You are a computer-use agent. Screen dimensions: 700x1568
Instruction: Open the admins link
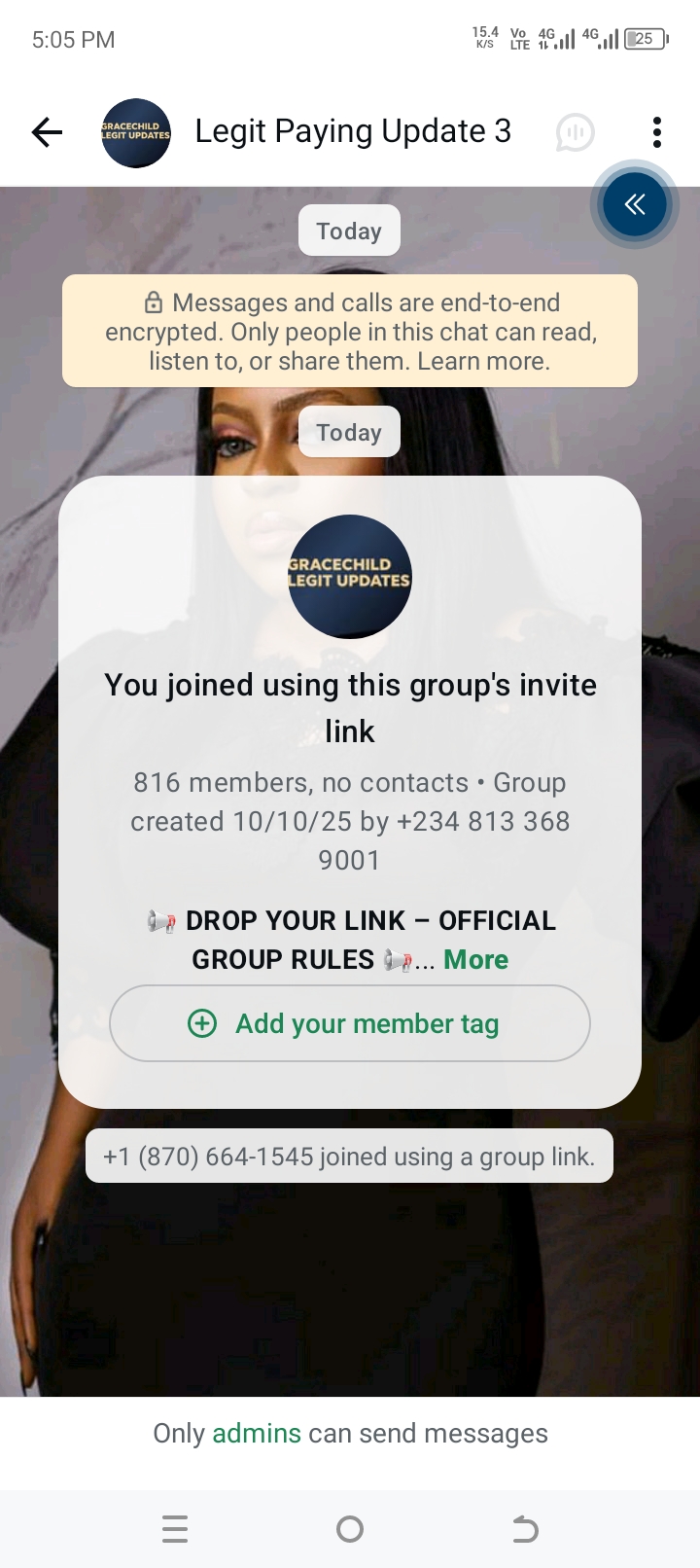coord(257,1433)
